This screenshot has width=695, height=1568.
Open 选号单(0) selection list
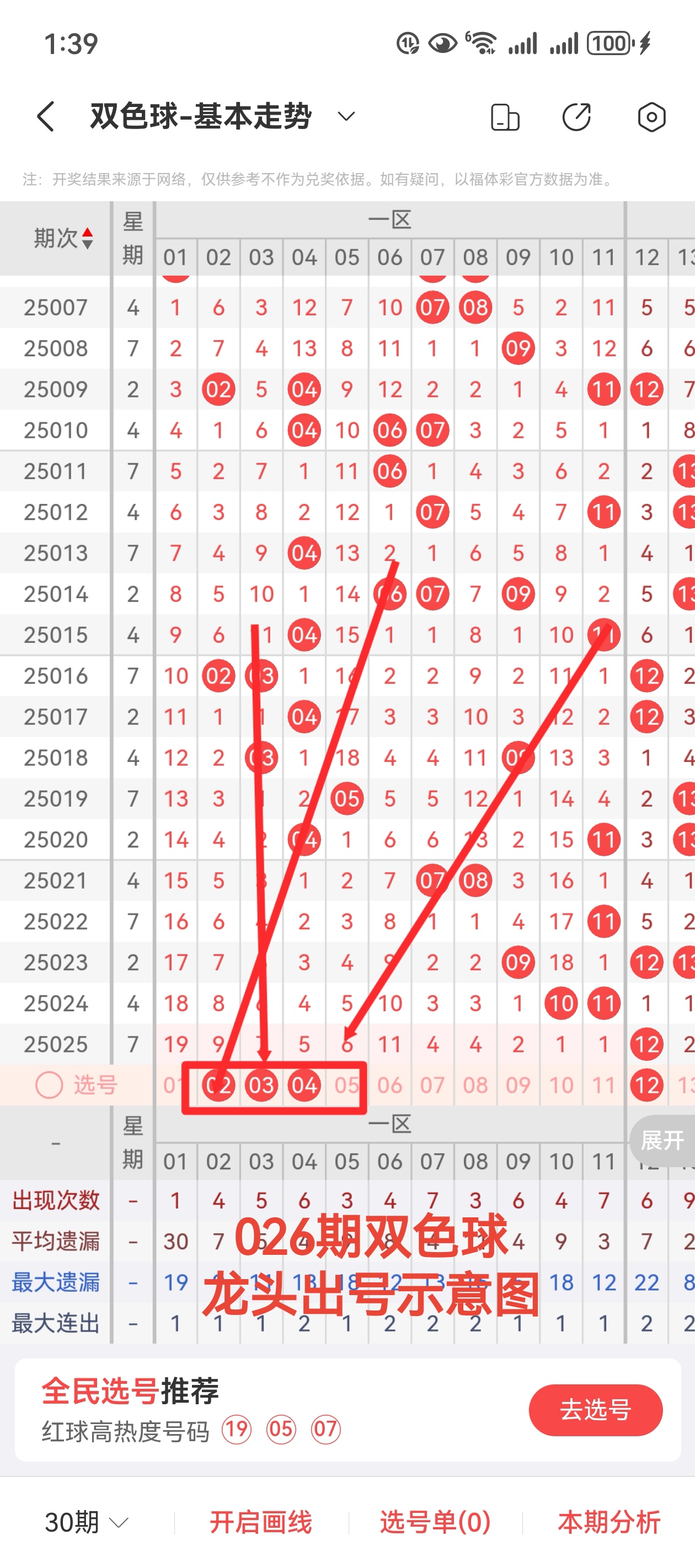435,1522
